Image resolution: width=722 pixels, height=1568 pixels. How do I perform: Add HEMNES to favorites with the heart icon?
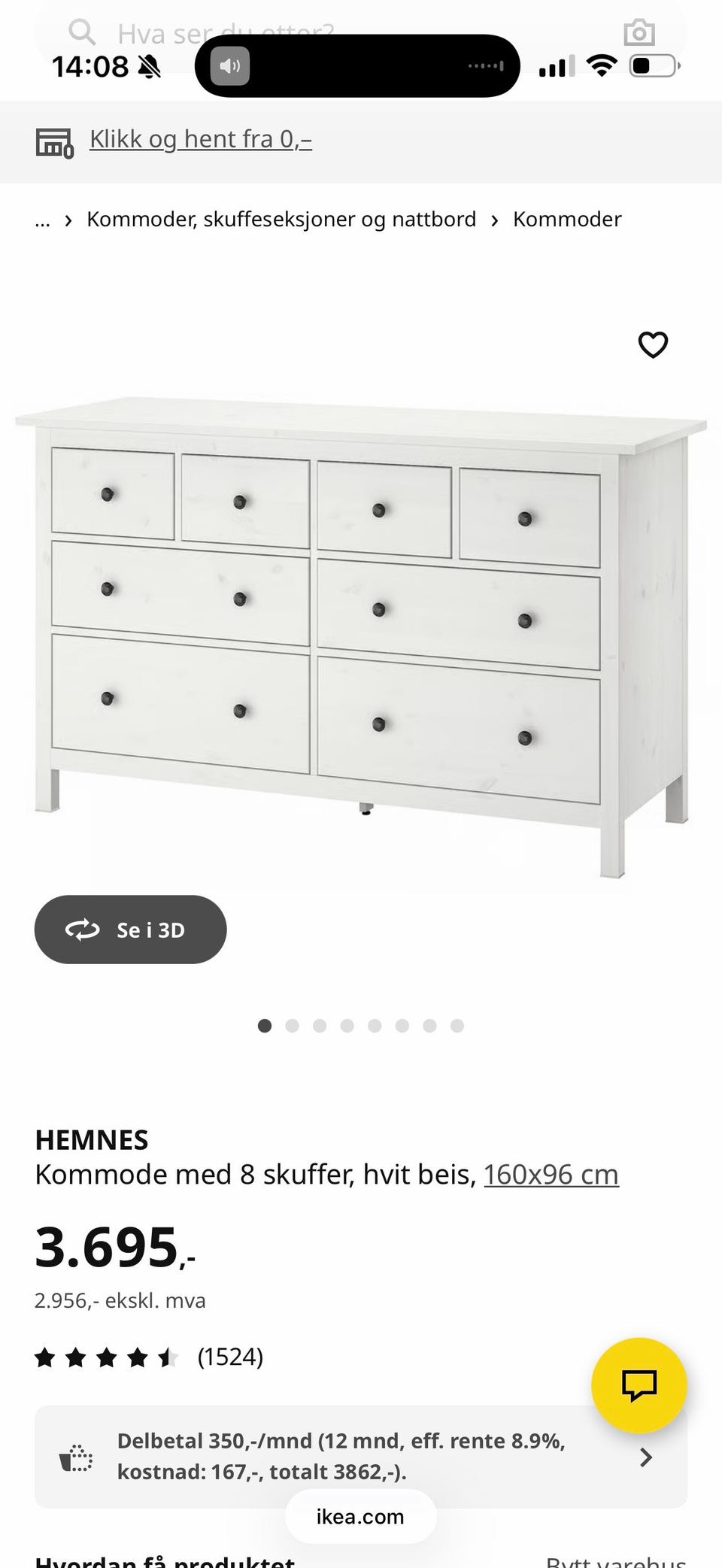pos(652,345)
